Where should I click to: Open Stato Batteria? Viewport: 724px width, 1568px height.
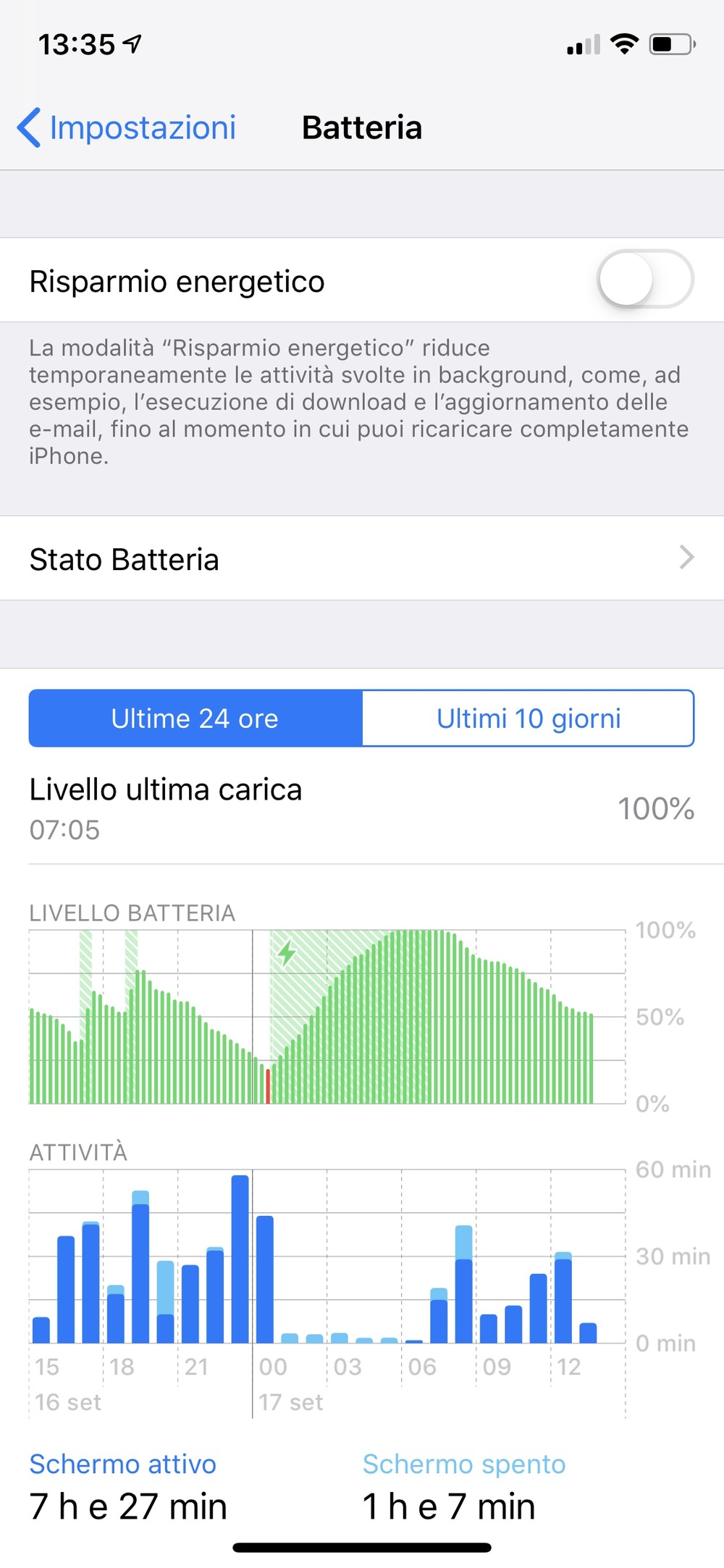tap(362, 558)
